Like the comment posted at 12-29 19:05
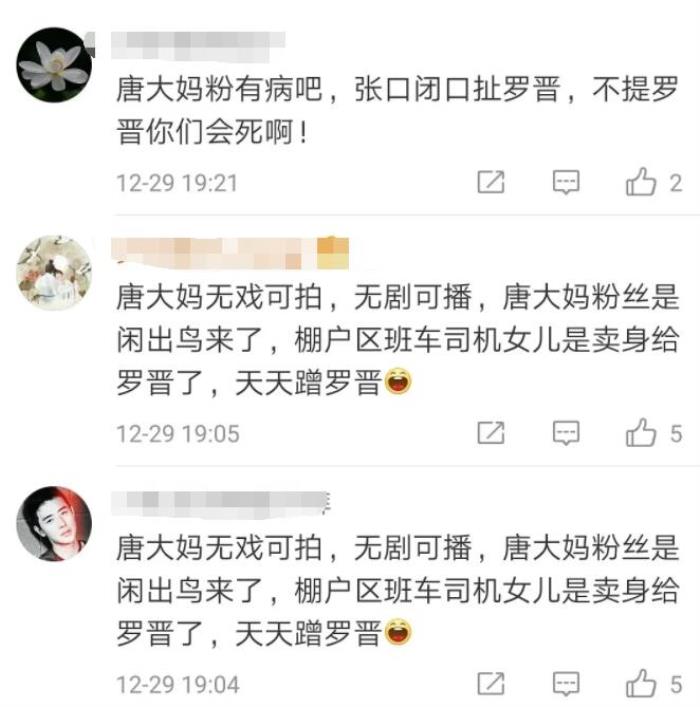This screenshot has height=707, width=700. [641, 433]
